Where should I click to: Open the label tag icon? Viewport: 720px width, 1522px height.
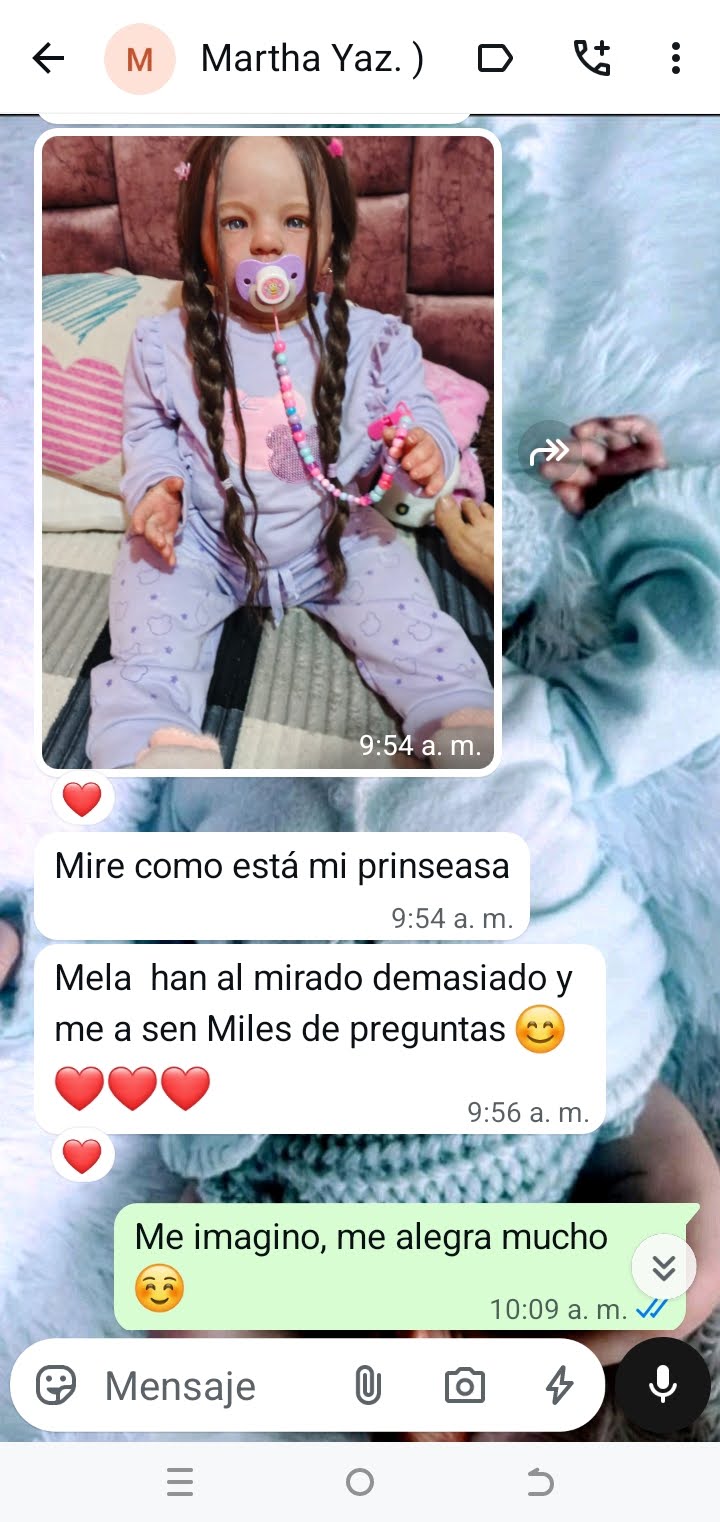coord(495,59)
